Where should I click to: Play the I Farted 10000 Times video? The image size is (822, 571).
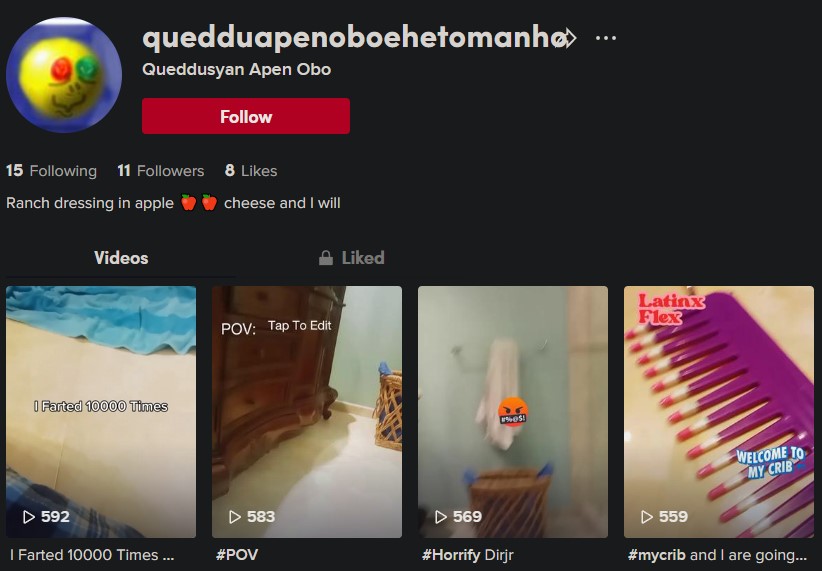pyautogui.click(x=101, y=412)
